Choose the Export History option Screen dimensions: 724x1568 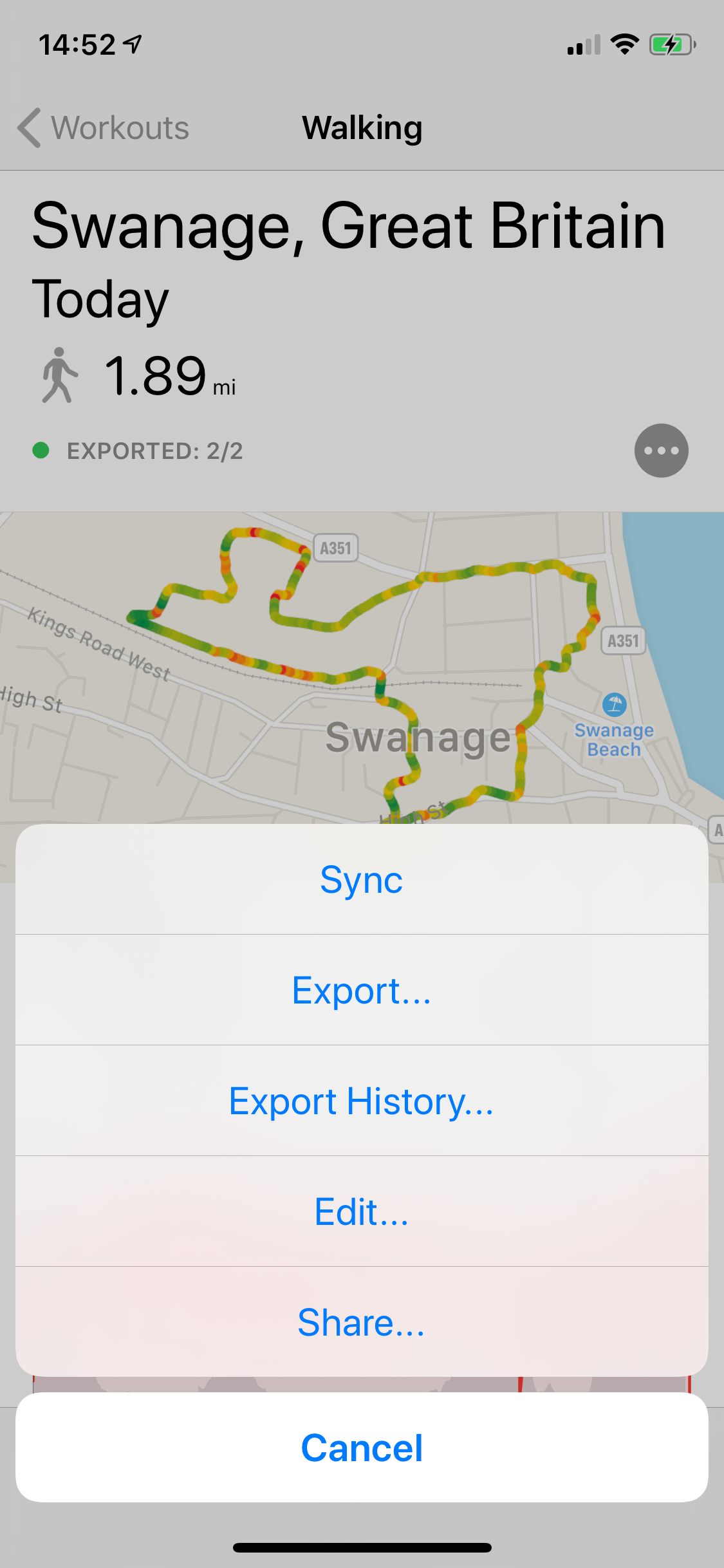(x=362, y=1101)
